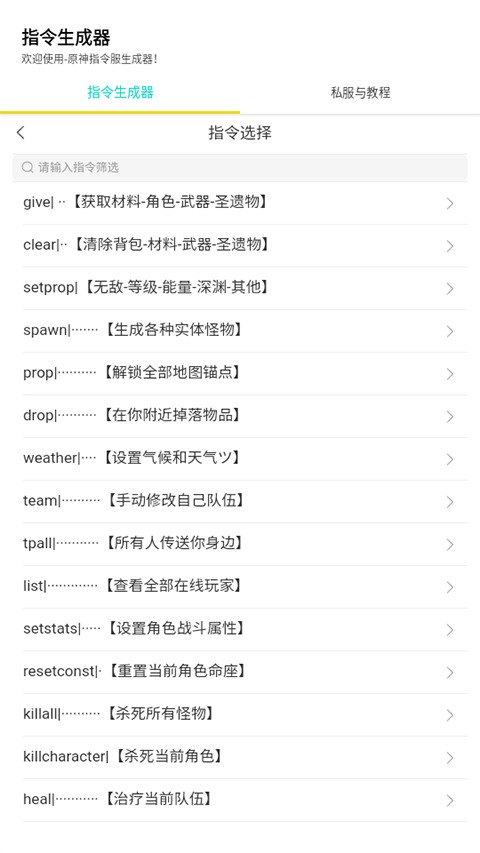
Task: Tap the command filter search field
Action: pyautogui.click(x=240, y=168)
